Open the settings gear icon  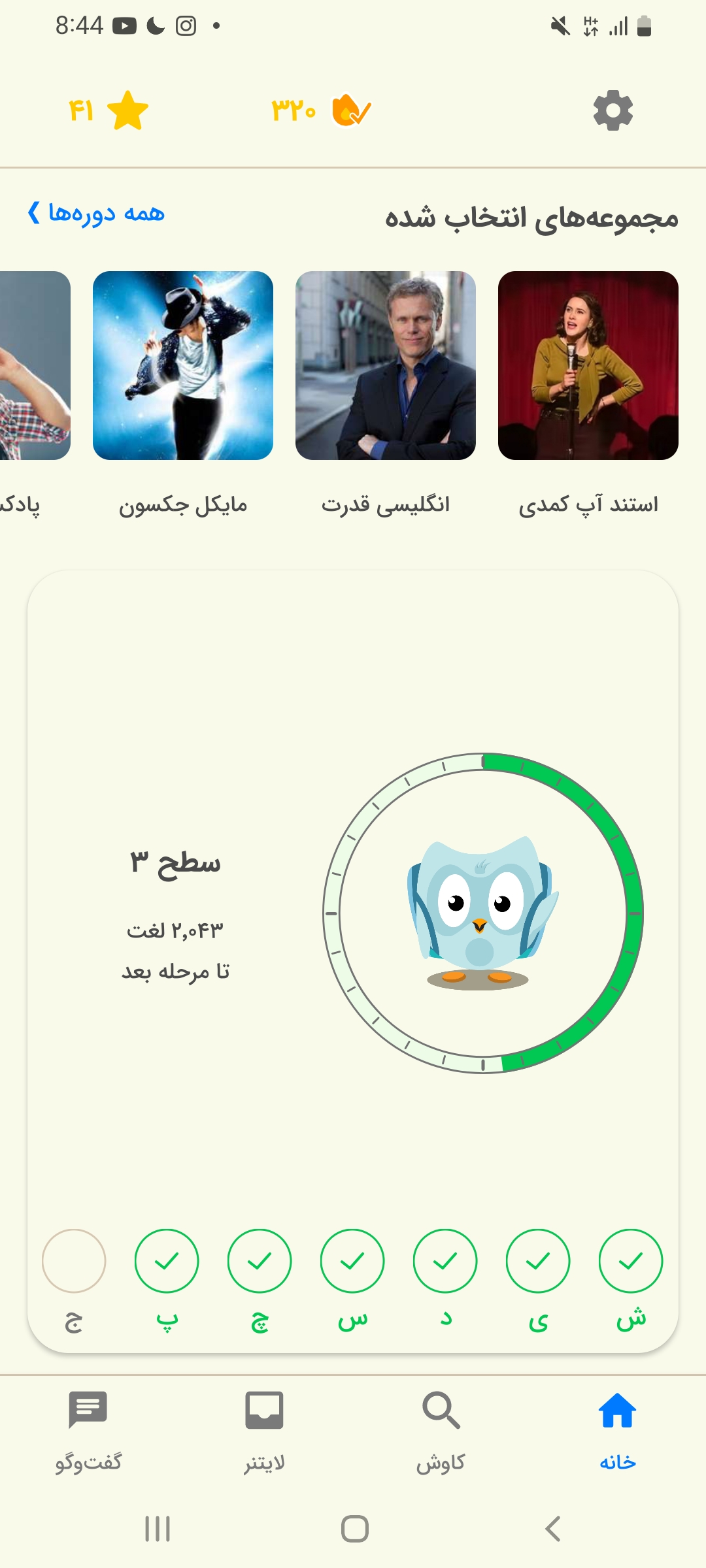pos(613,111)
